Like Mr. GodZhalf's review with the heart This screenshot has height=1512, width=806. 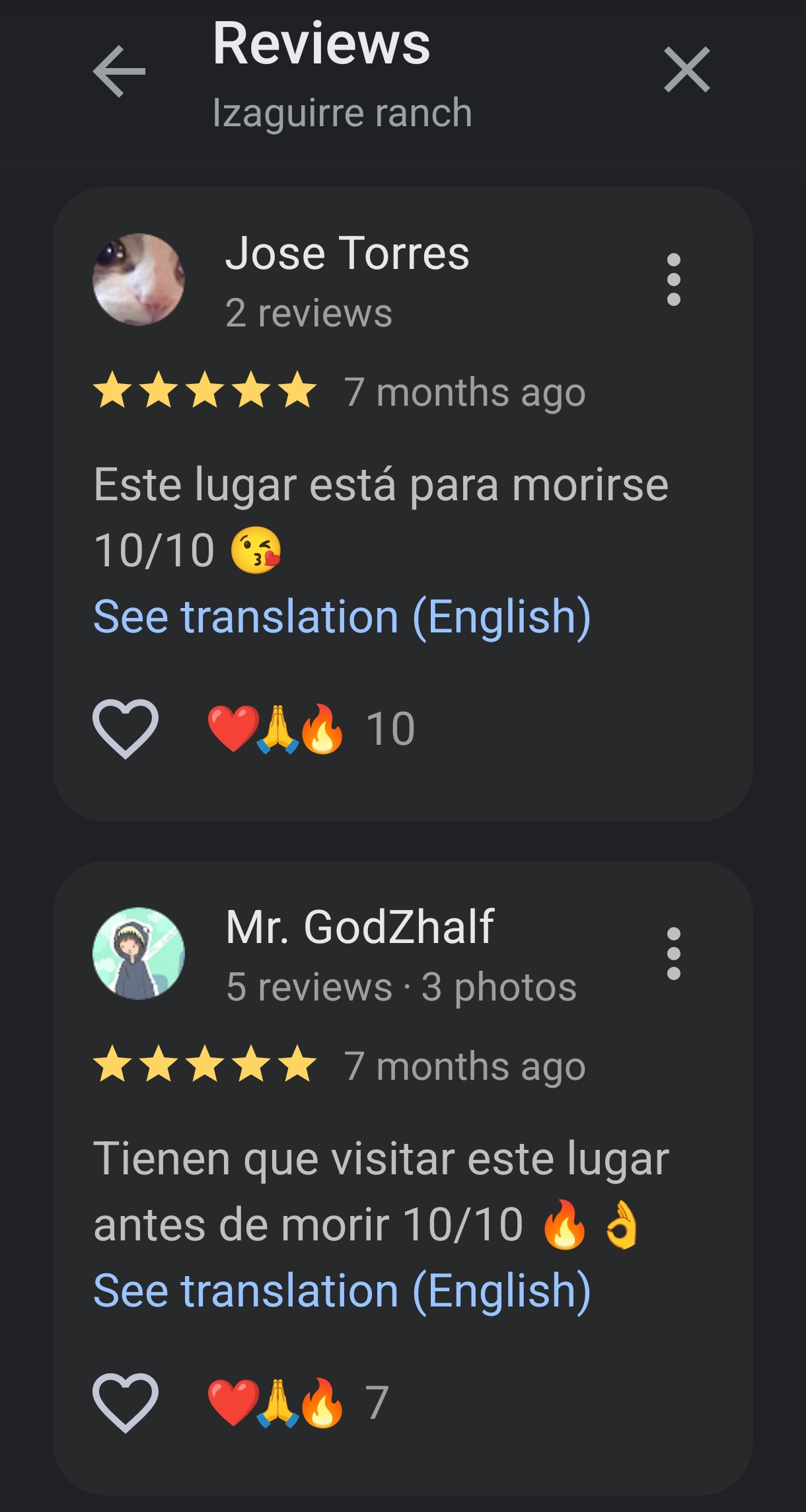(x=126, y=1402)
